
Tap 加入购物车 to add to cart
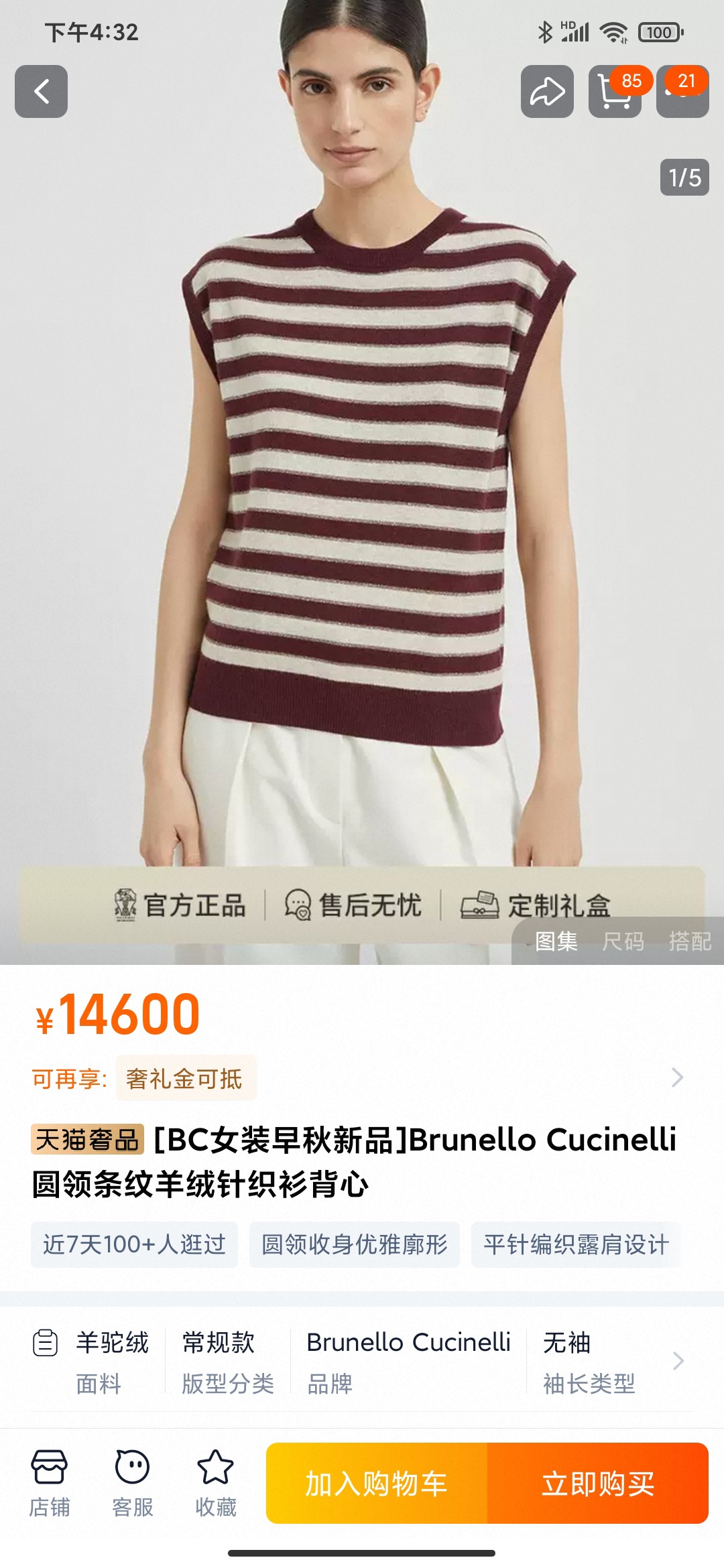pyautogui.click(x=376, y=1484)
